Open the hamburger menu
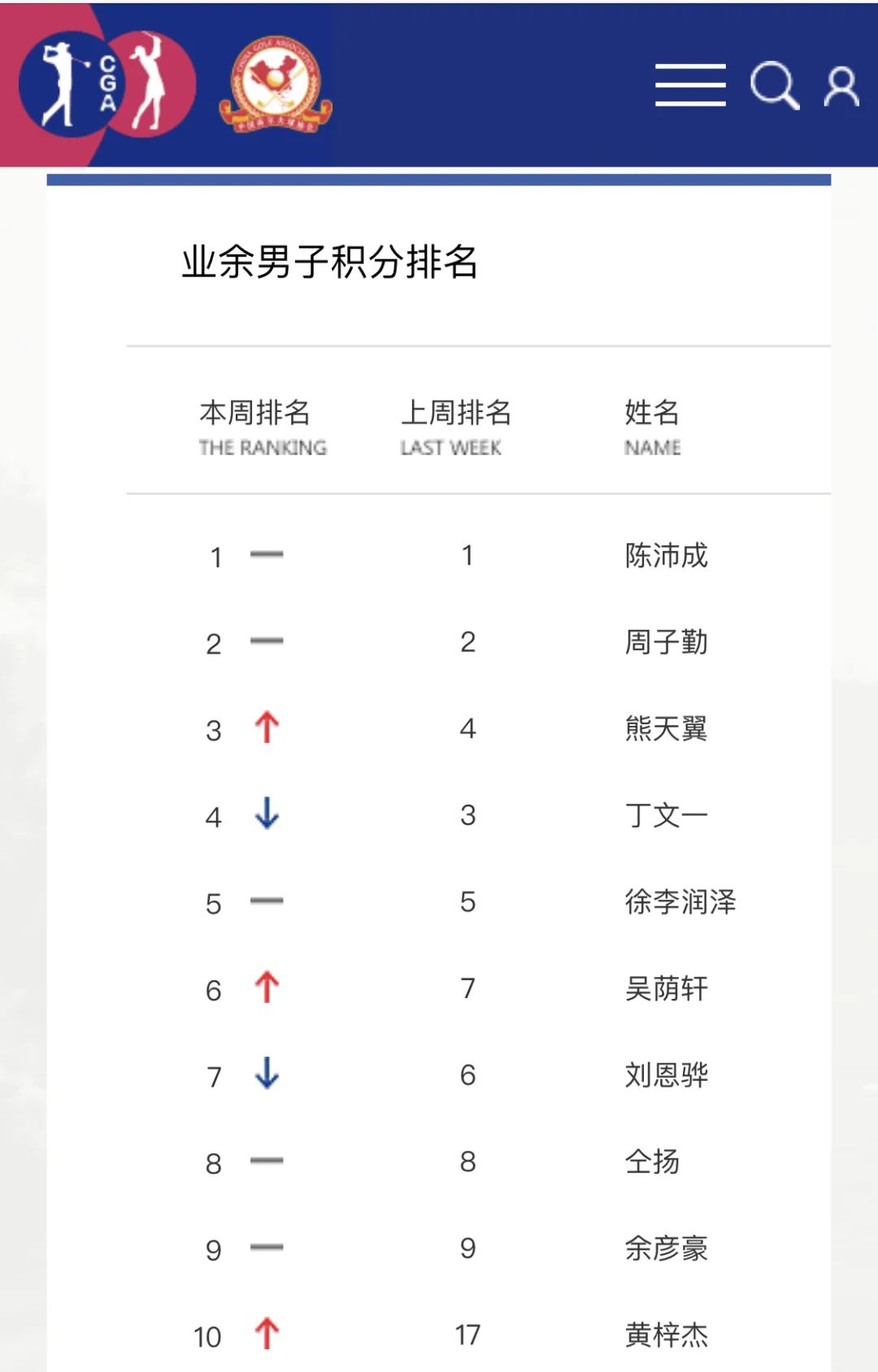Screen dimensions: 878x1372 [690, 85]
